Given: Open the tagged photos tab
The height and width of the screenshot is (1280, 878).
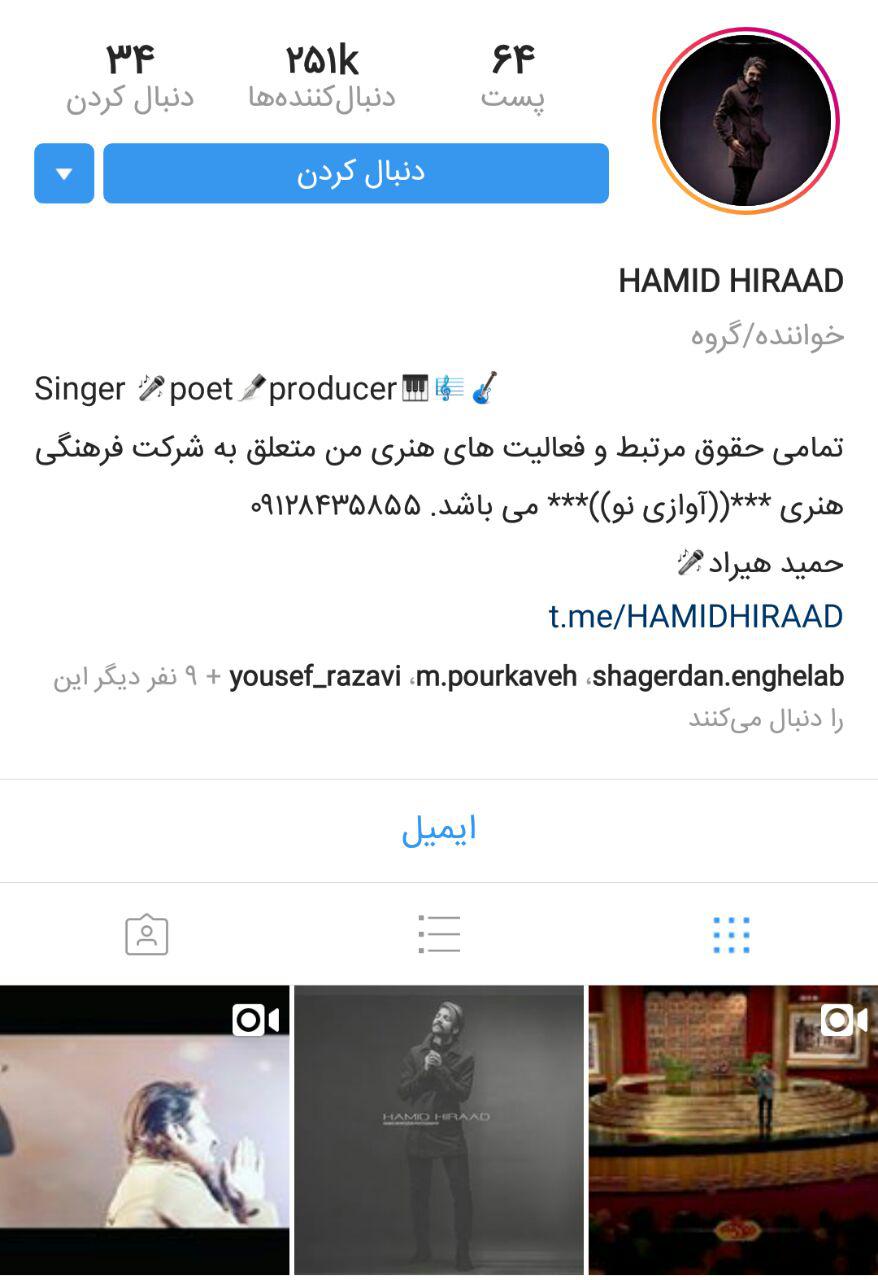Looking at the screenshot, I should (x=146, y=935).
